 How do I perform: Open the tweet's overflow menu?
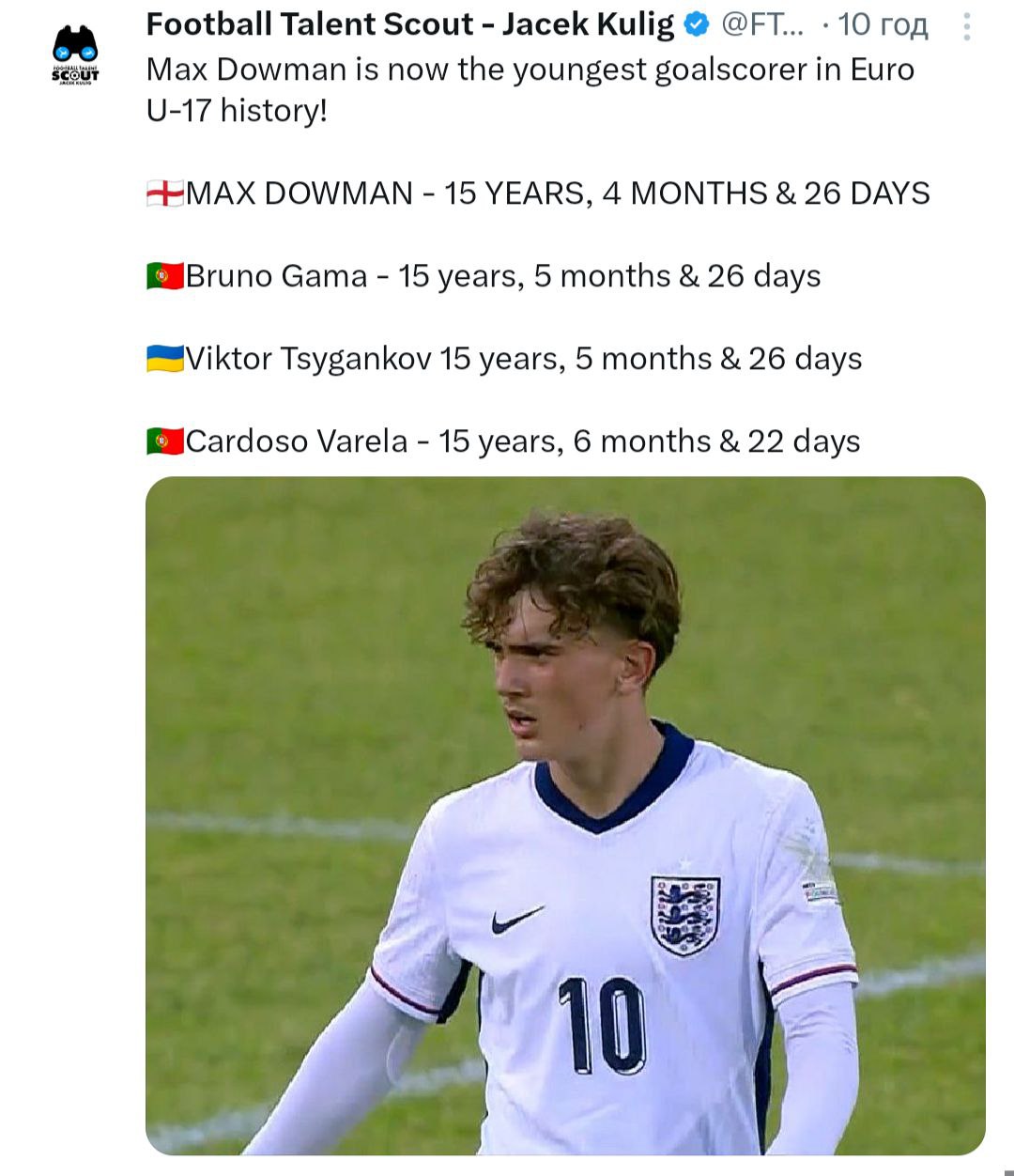[x=966, y=26]
